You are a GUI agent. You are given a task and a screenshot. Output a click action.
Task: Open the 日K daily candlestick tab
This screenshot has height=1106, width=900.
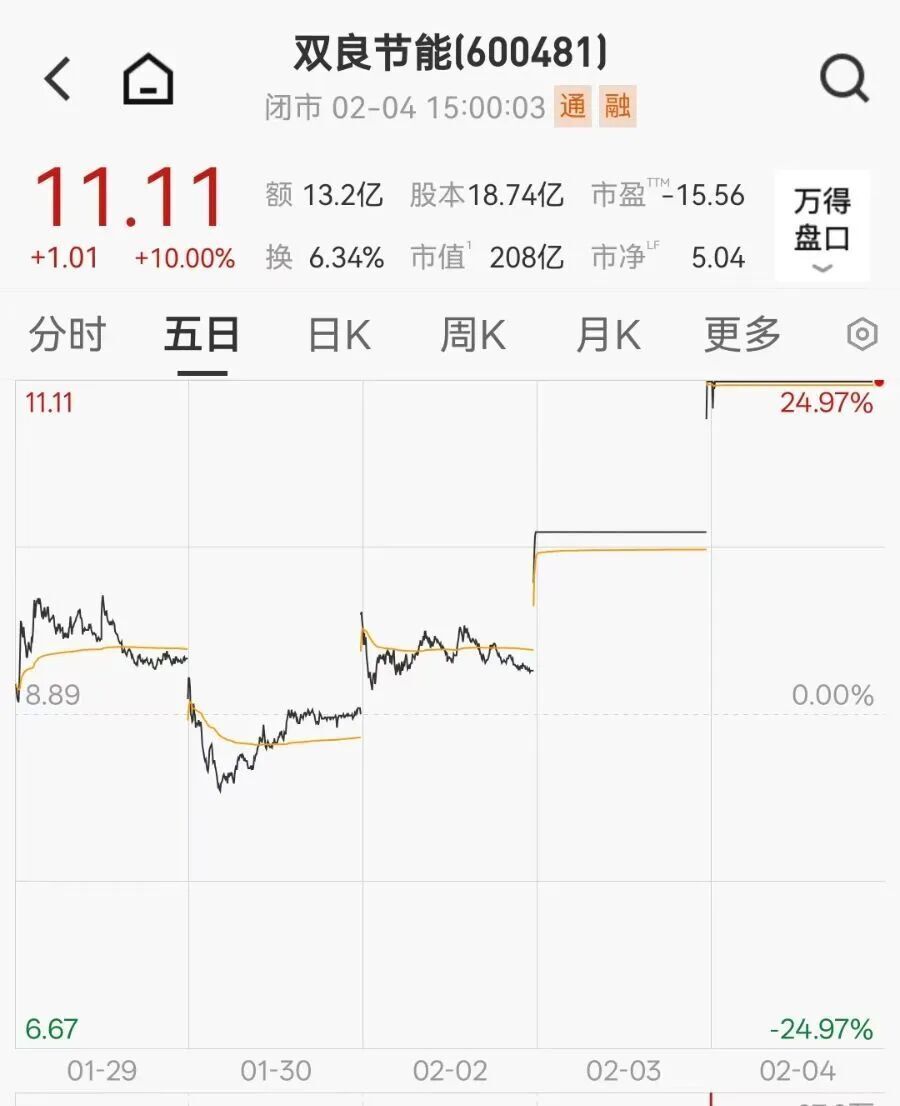337,337
